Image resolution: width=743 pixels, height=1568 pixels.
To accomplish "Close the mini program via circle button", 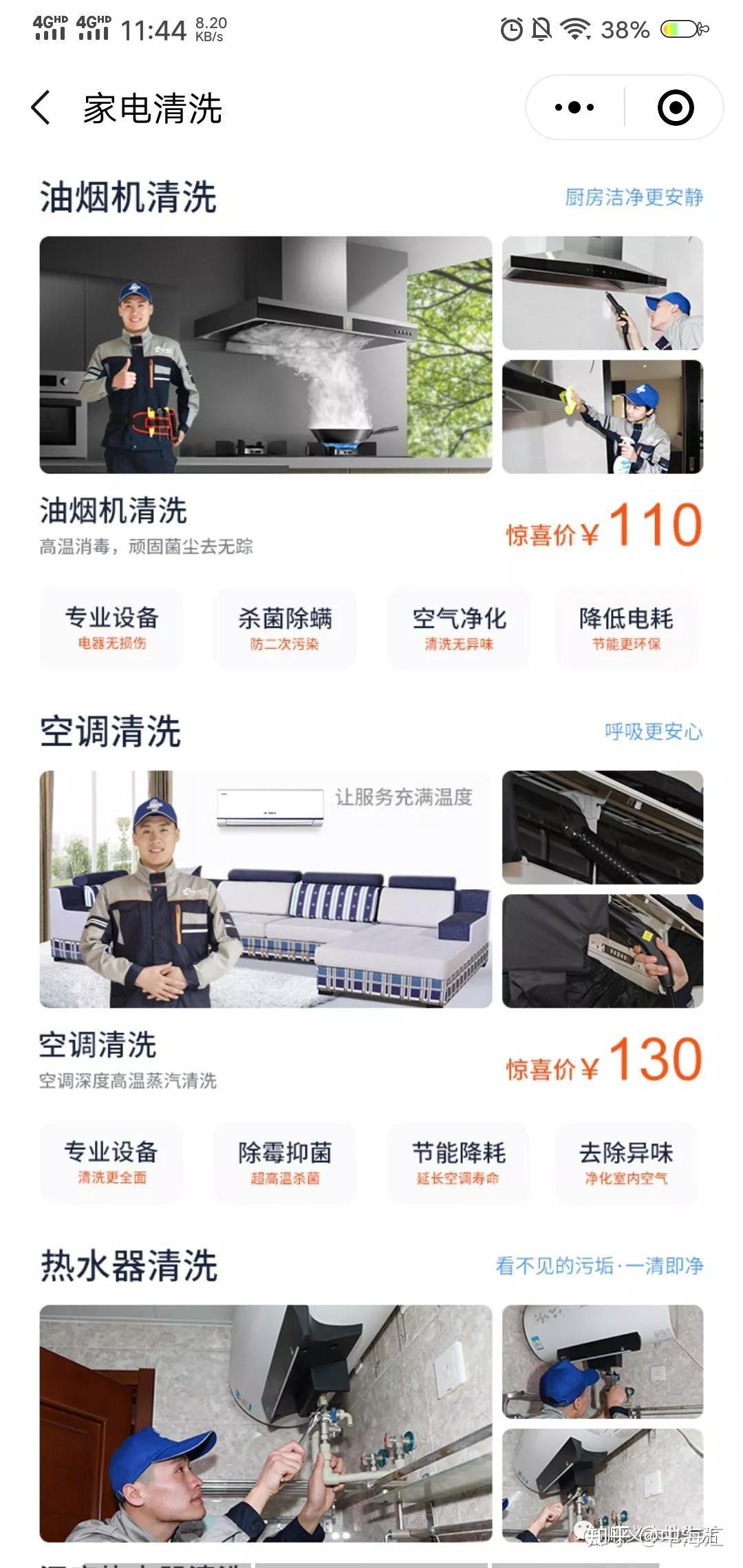I will pyautogui.click(x=676, y=108).
